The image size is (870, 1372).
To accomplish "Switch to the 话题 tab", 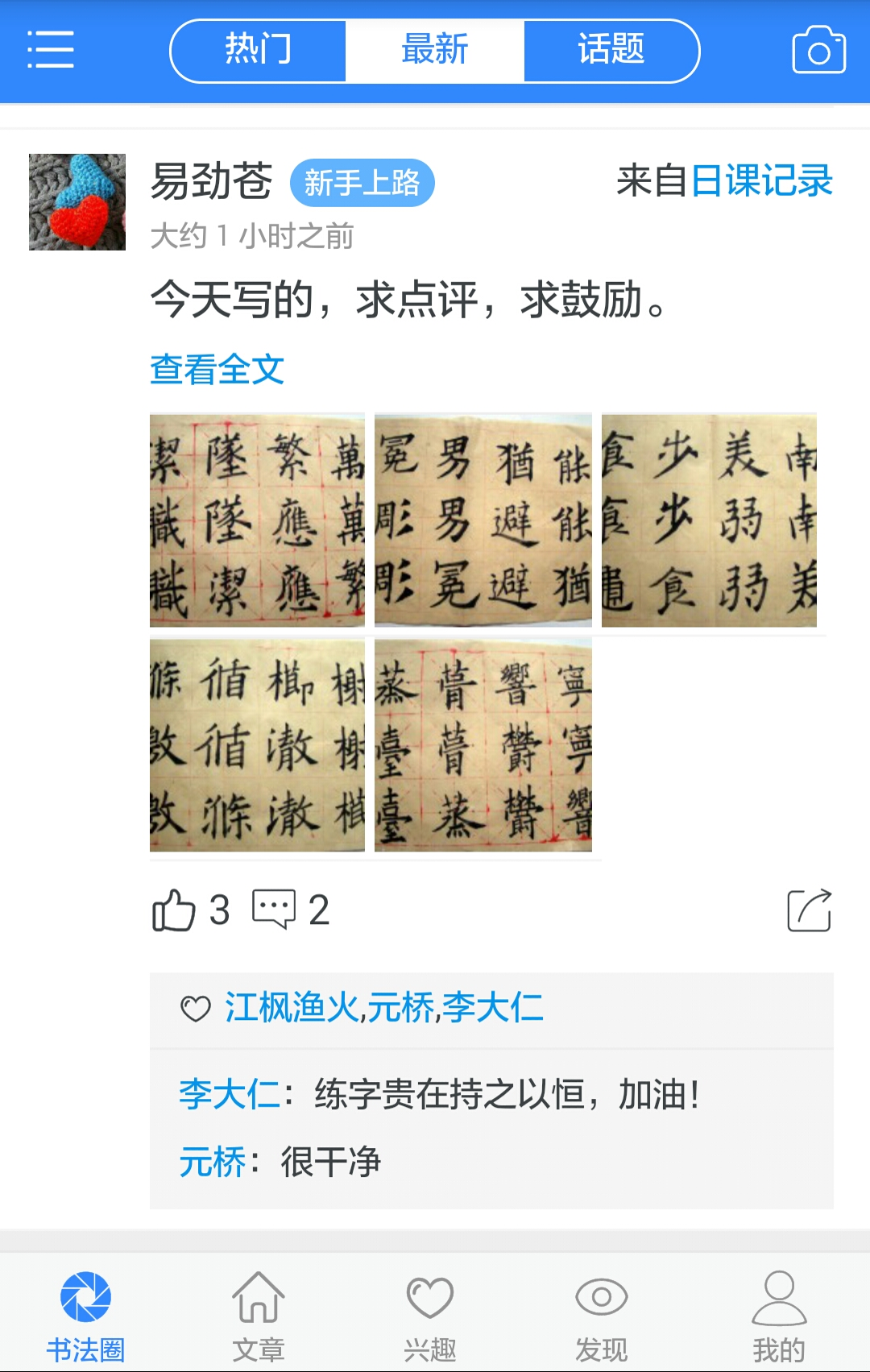I will tap(611, 50).
